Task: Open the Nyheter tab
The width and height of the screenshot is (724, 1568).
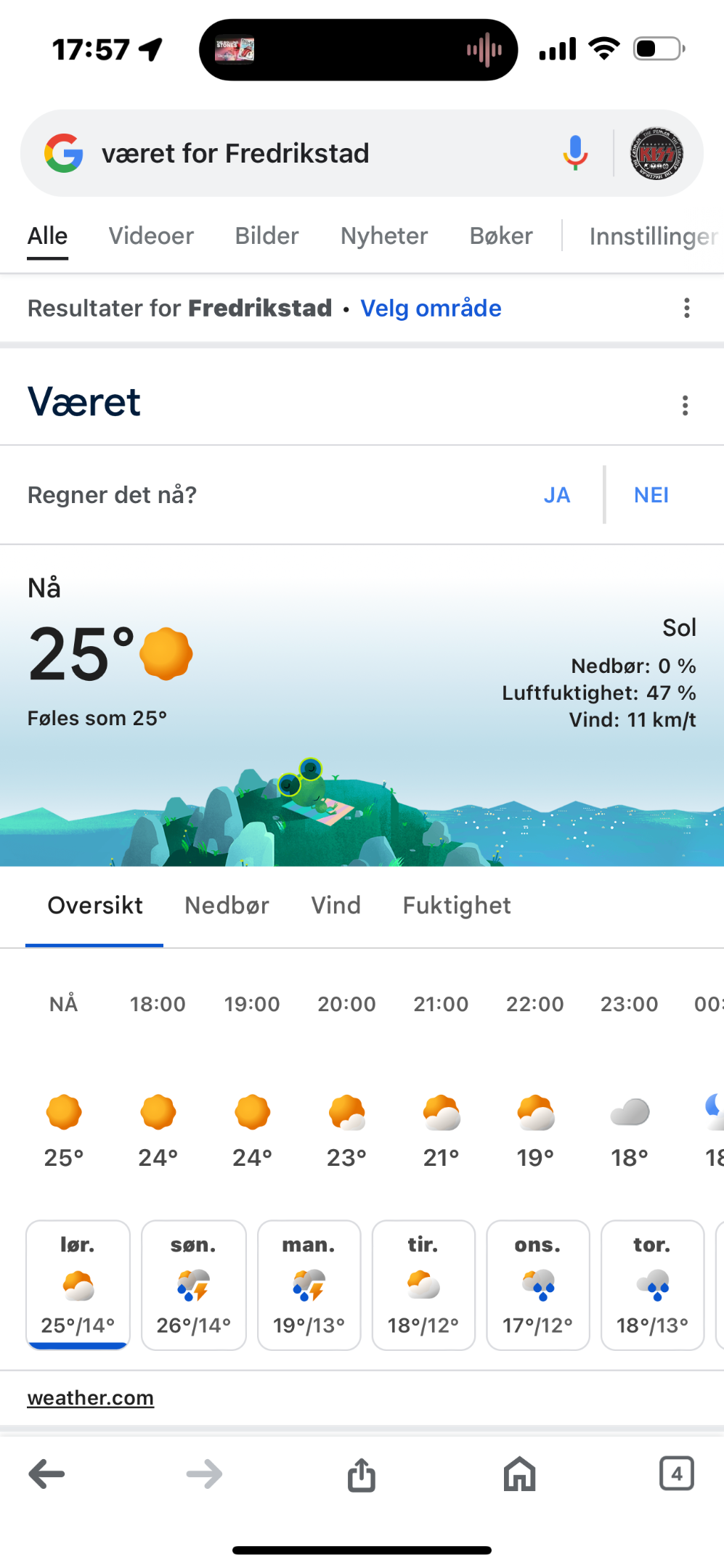Action: [x=384, y=236]
